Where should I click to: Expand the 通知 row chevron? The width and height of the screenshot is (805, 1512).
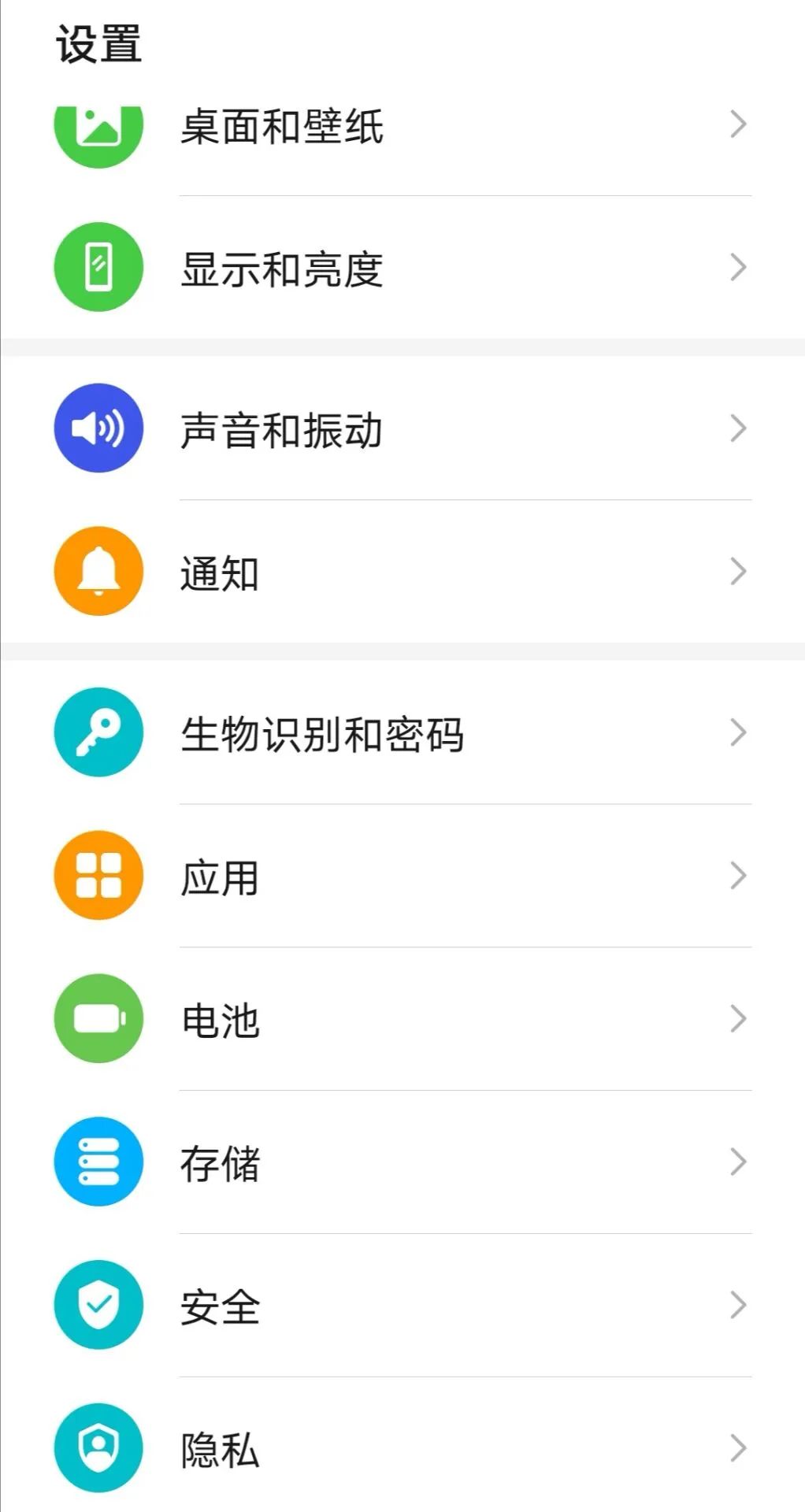click(x=737, y=572)
